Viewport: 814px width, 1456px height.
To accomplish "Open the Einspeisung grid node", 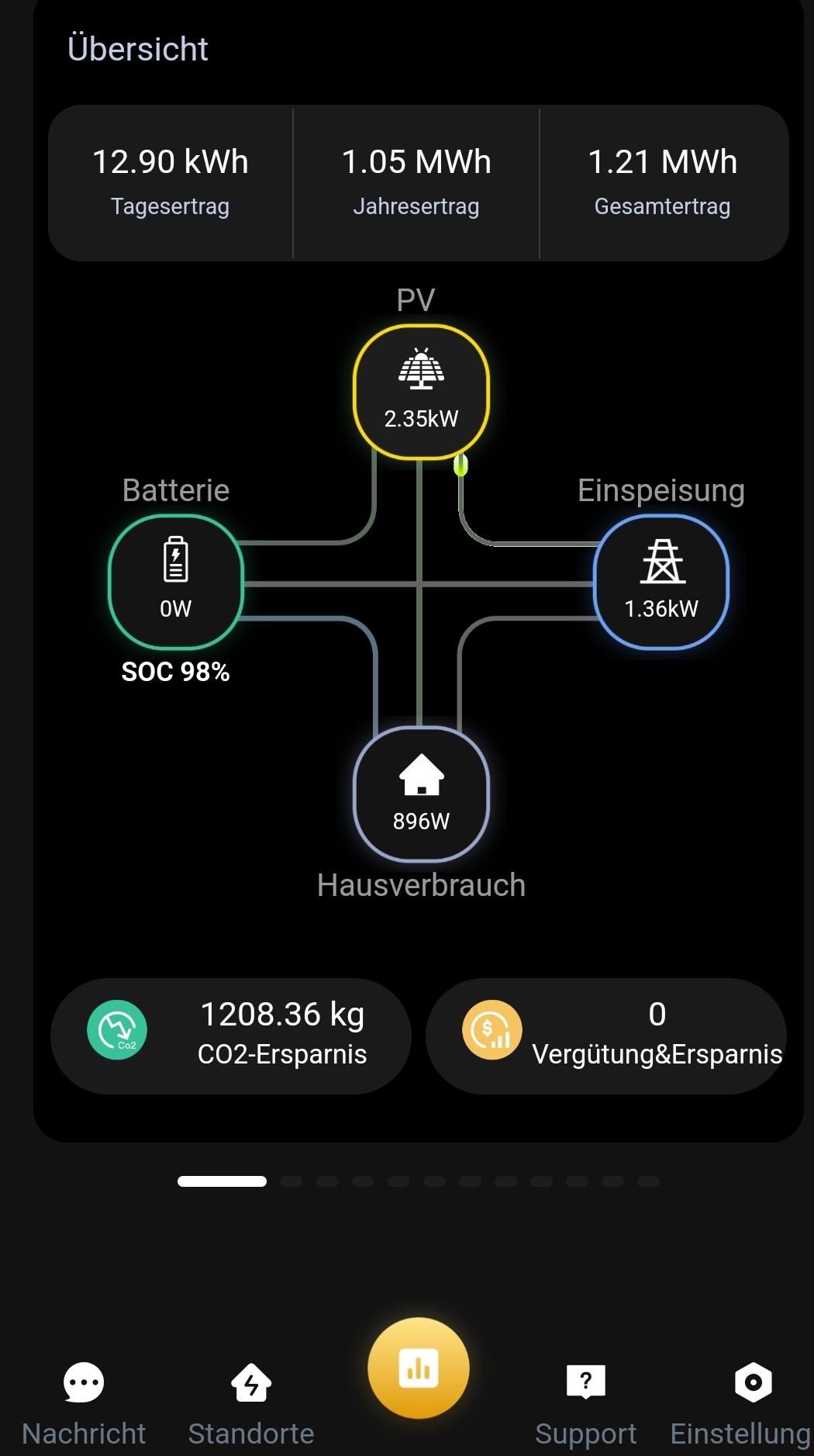I will pyautogui.click(x=661, y=582).
